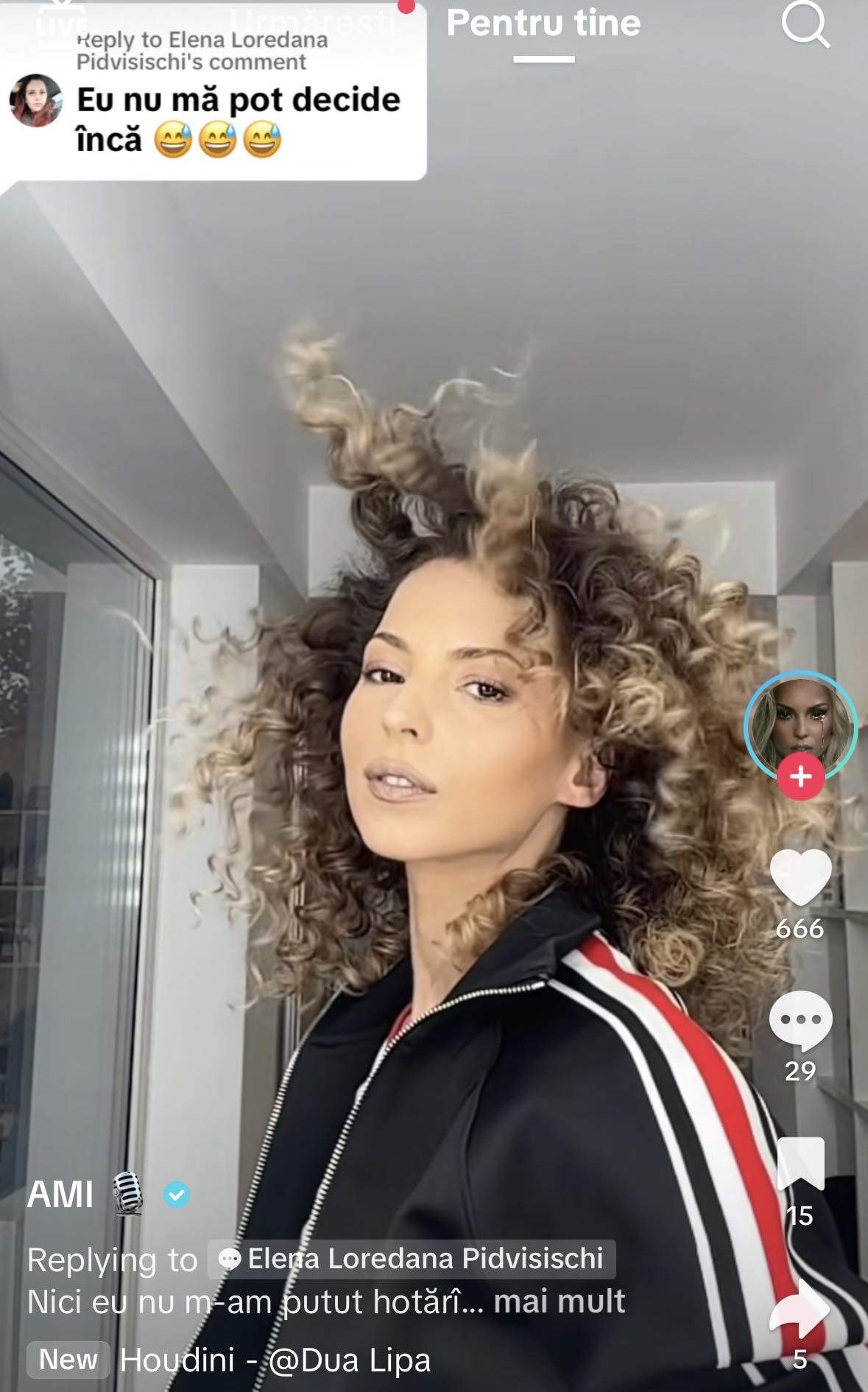
Task: Follow the creator with the plus button
Action: point(800,776)
